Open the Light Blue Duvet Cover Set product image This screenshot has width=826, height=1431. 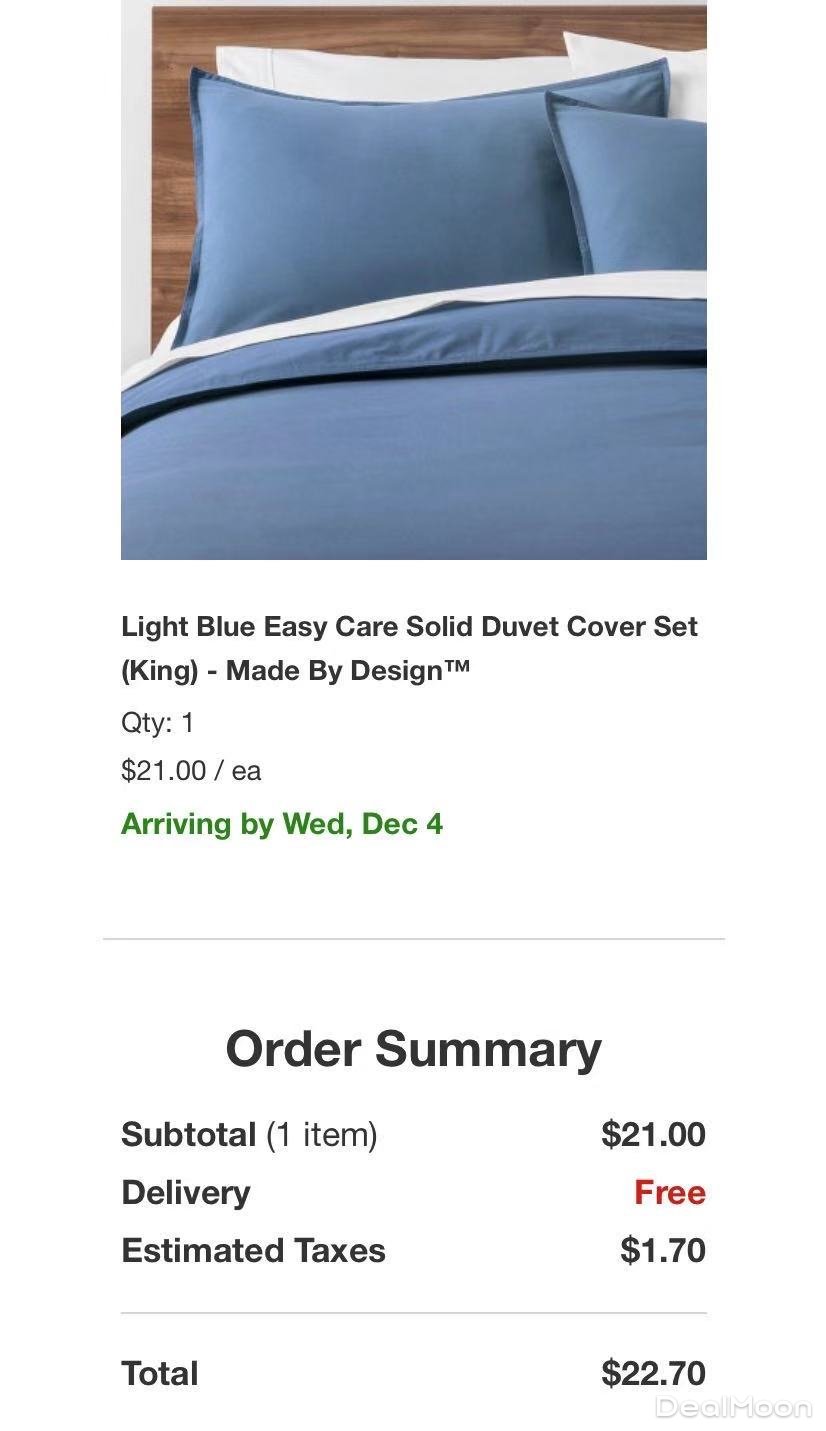point(413,280)
